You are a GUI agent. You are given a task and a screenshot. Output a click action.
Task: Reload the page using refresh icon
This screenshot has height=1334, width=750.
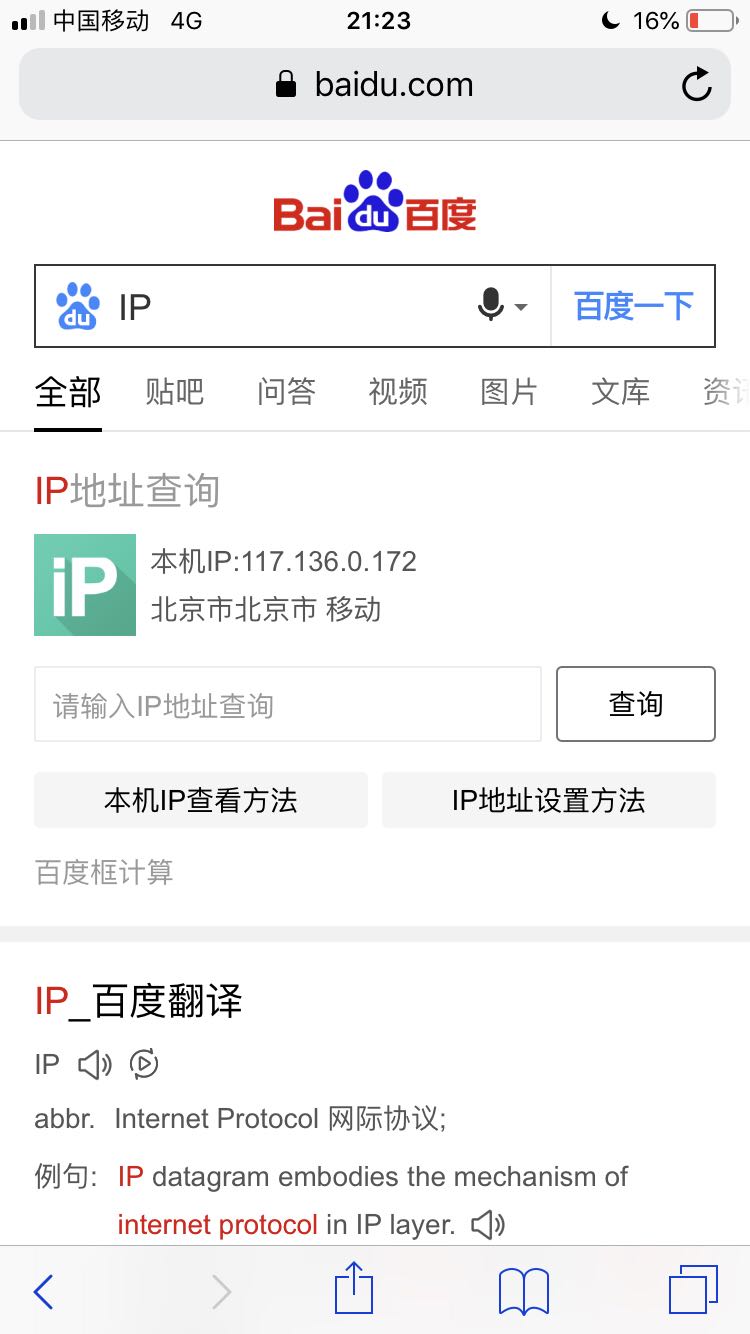[697, 84]
